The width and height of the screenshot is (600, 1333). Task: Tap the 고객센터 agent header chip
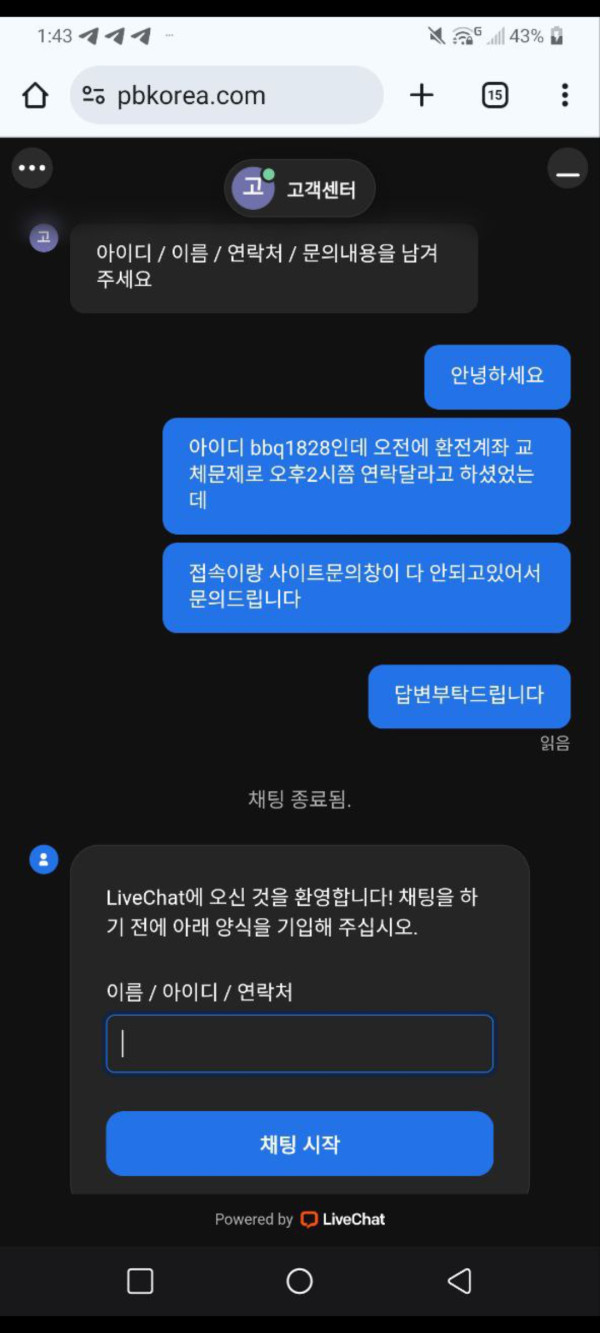click(x=299, y=188)
